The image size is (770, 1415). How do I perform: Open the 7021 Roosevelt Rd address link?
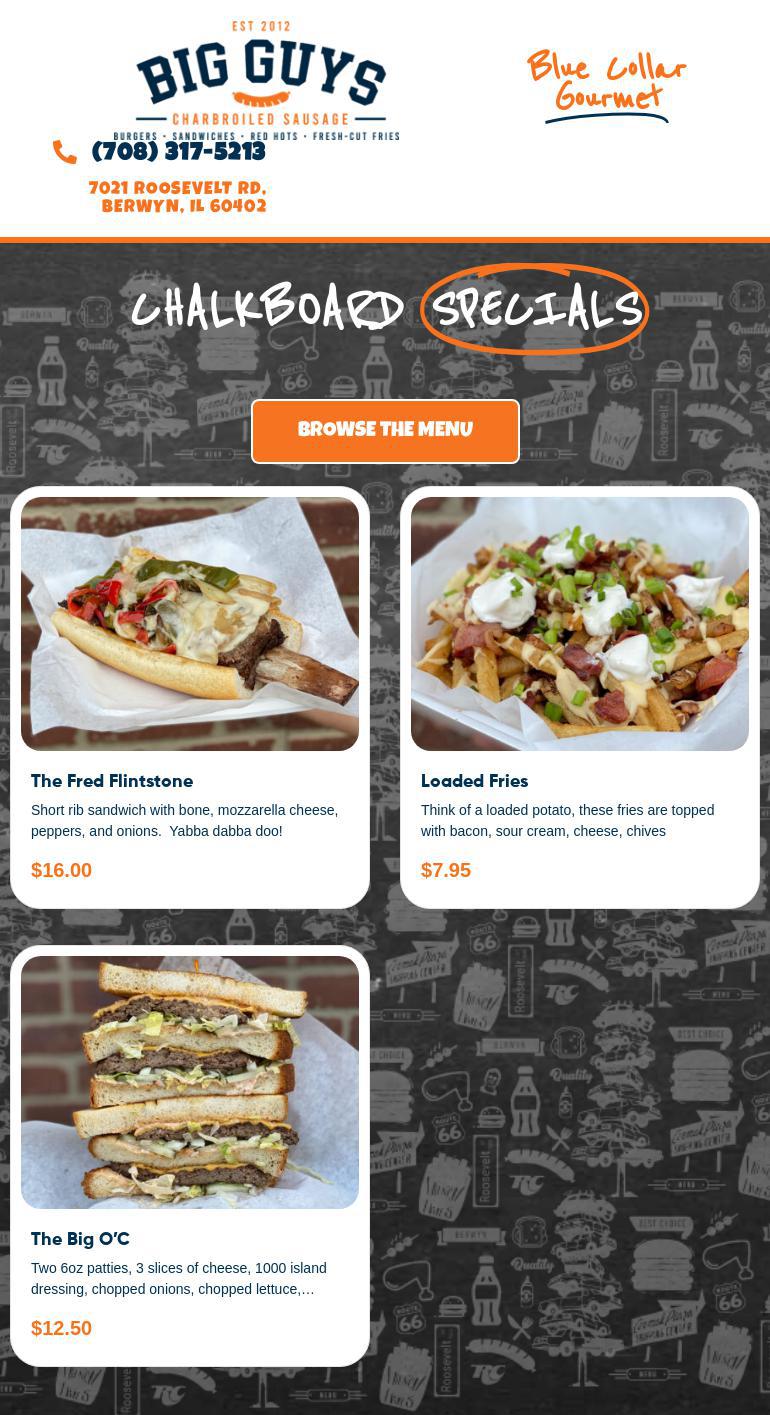(x=178, y=197)
